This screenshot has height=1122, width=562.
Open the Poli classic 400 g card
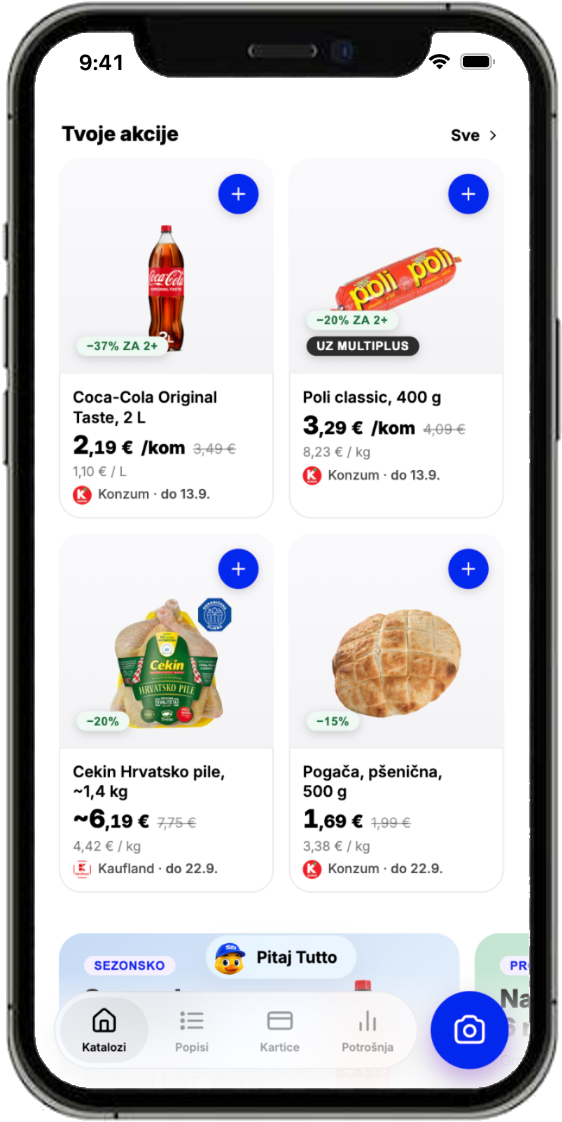[396, 338]
